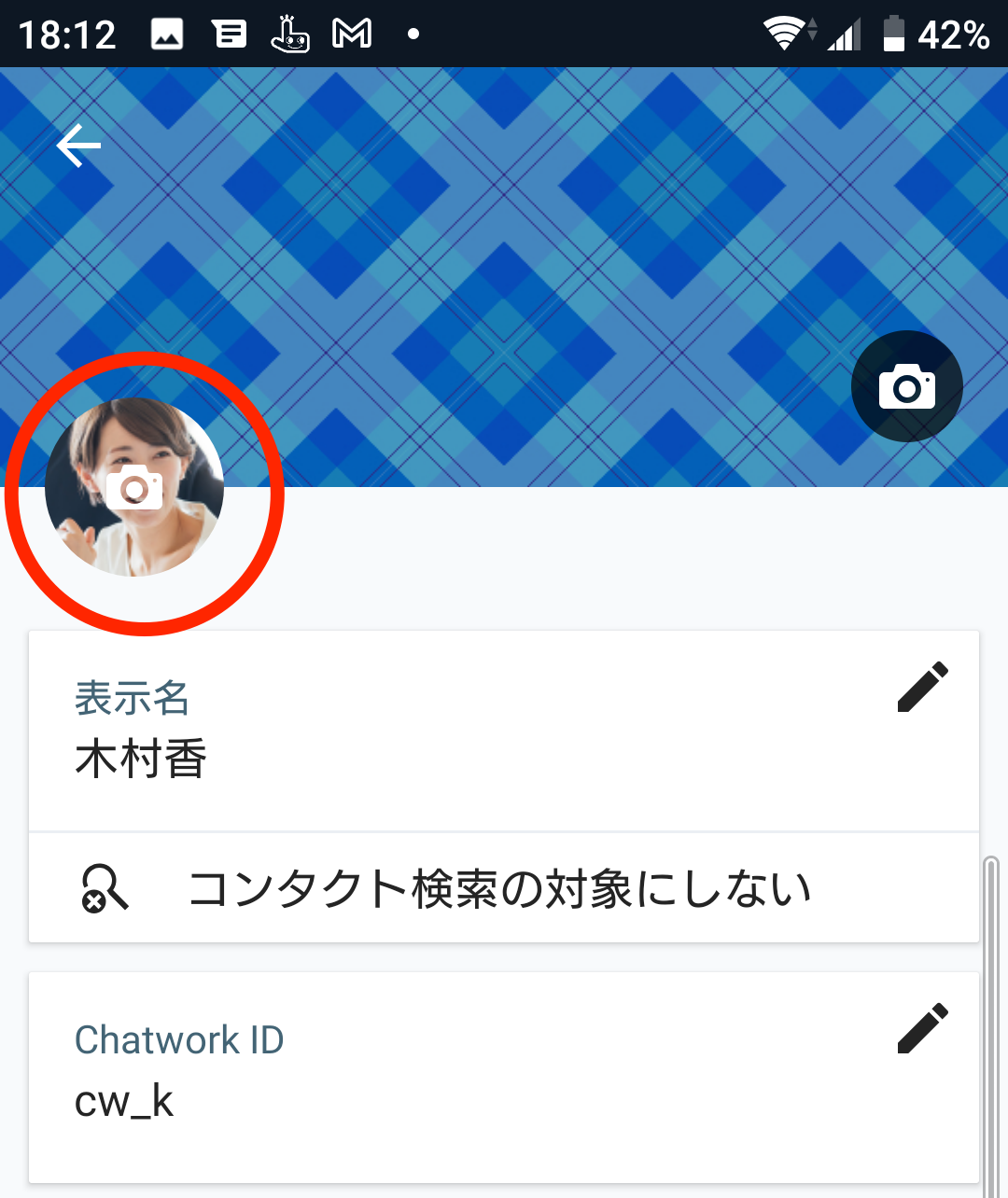Open the camera icon to change cover photo
1008x1198 pixels.
tap(906, 386)
